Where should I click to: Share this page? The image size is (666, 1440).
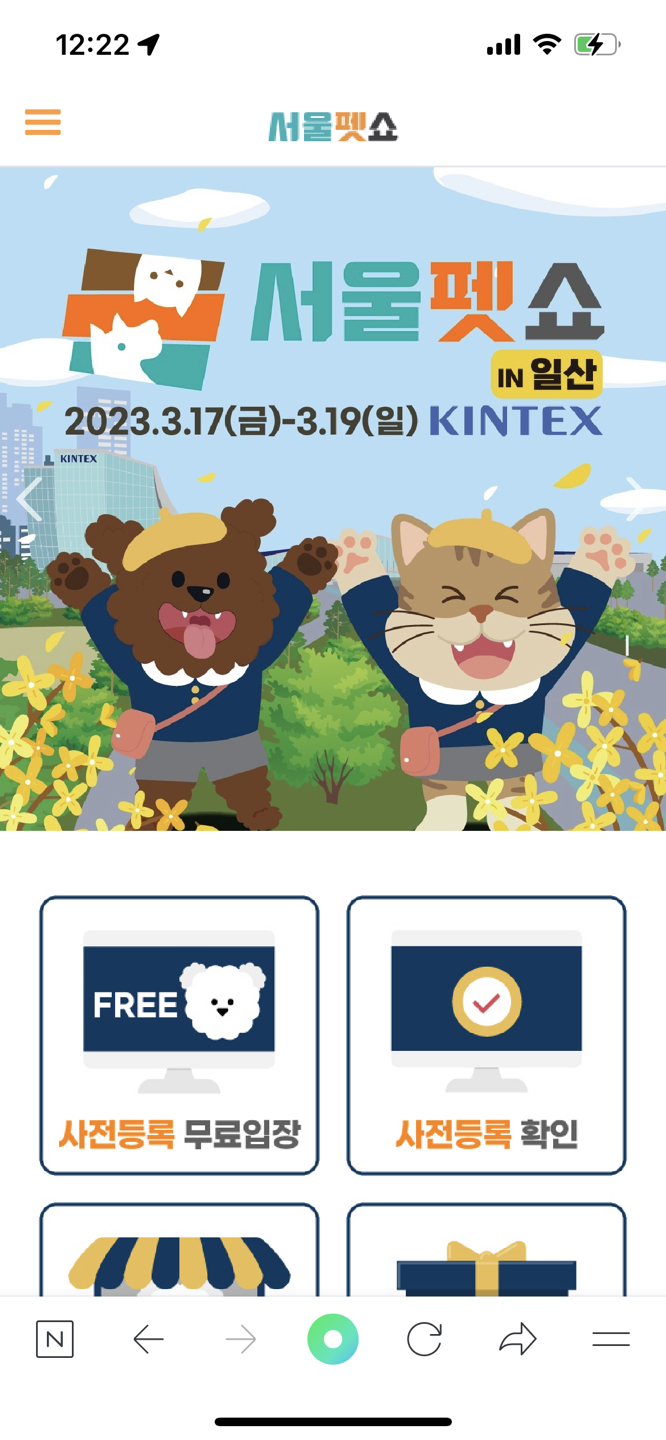coord(517,1339)
